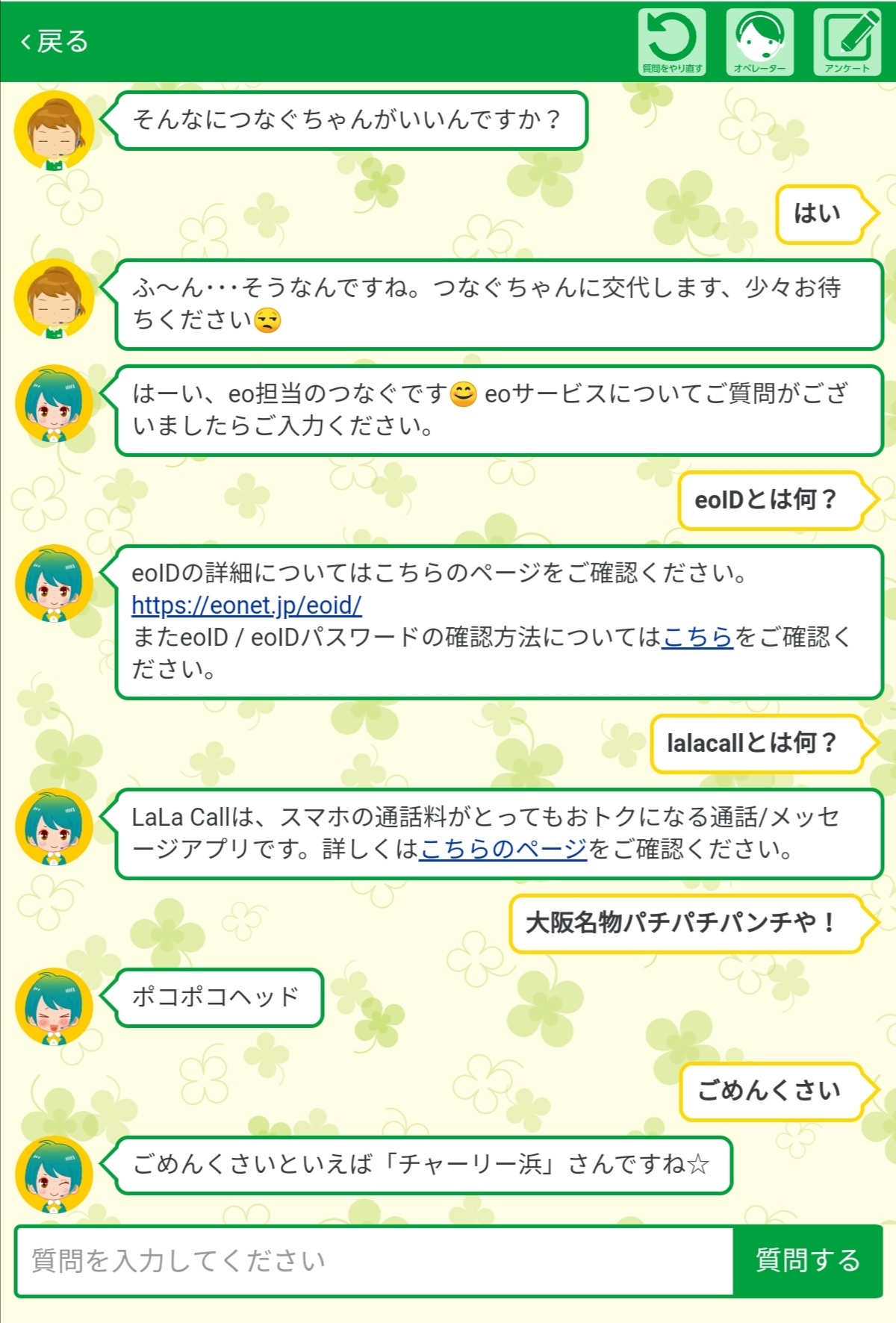Open the こちら link about eoID password
This screenshot has width=896, height=1323.
pos(697,637)
